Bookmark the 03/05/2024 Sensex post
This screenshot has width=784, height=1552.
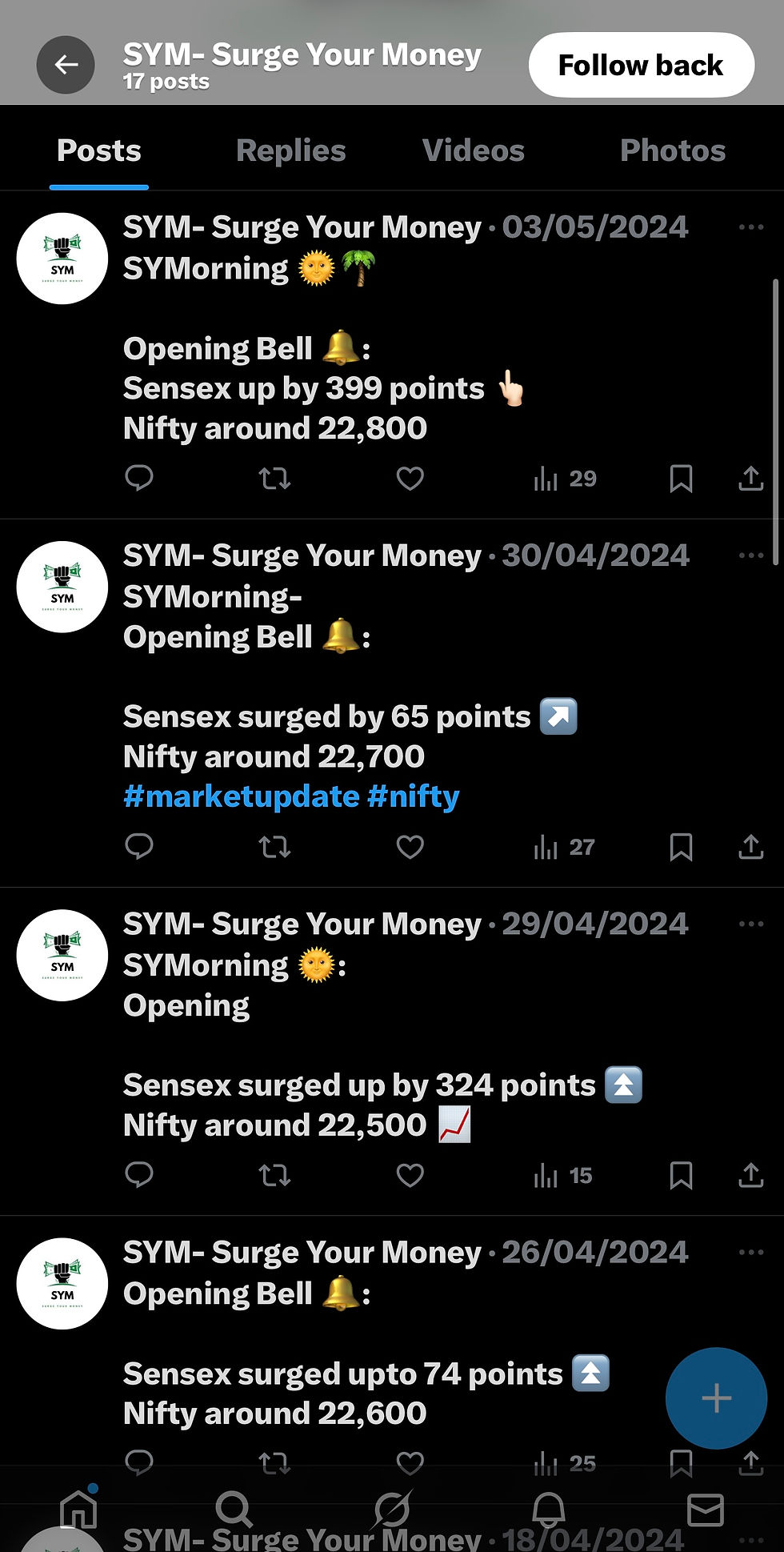click(x=682, y=478)
